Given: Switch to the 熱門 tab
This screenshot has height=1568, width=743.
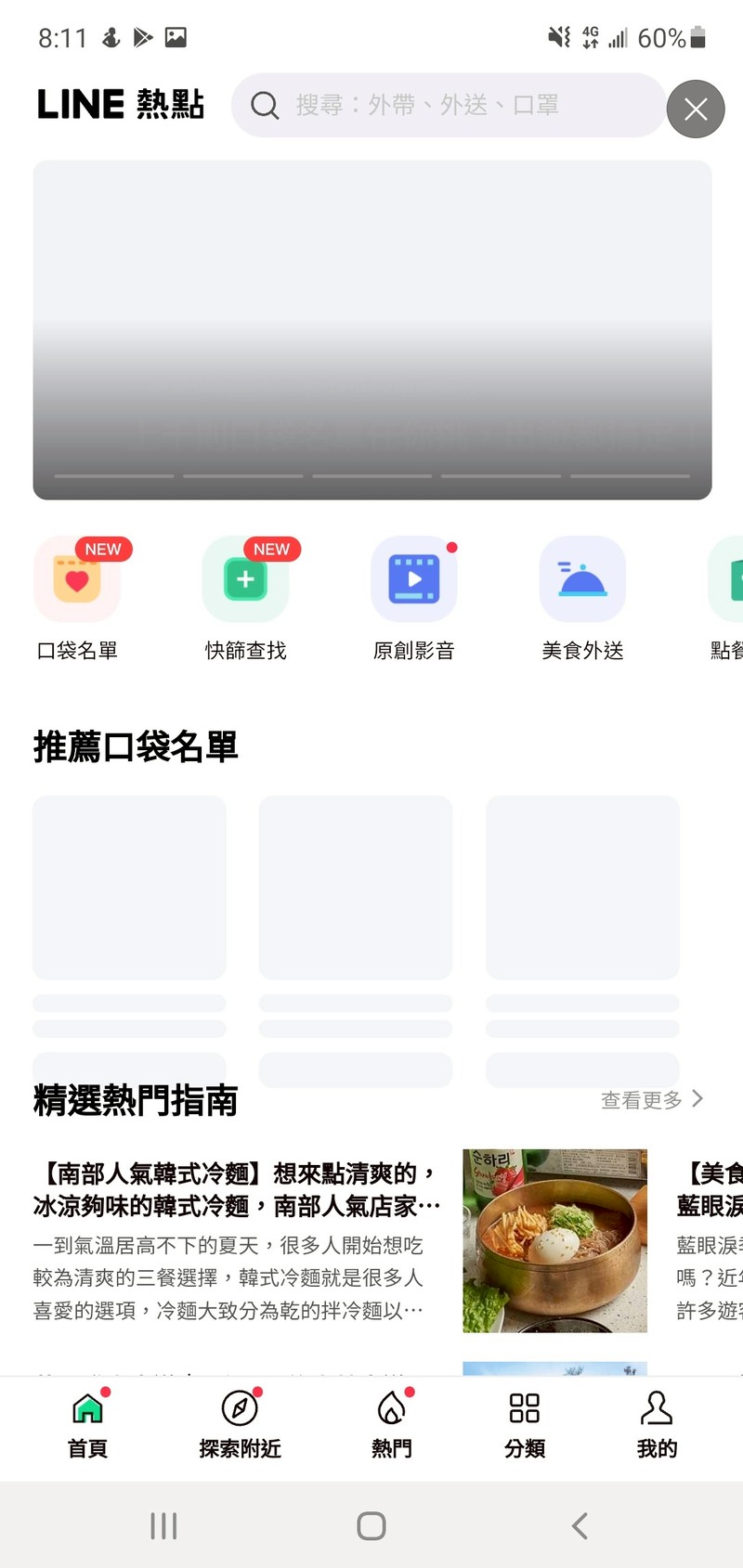Looking at the screenshot, I should [x=392, y=1424].
